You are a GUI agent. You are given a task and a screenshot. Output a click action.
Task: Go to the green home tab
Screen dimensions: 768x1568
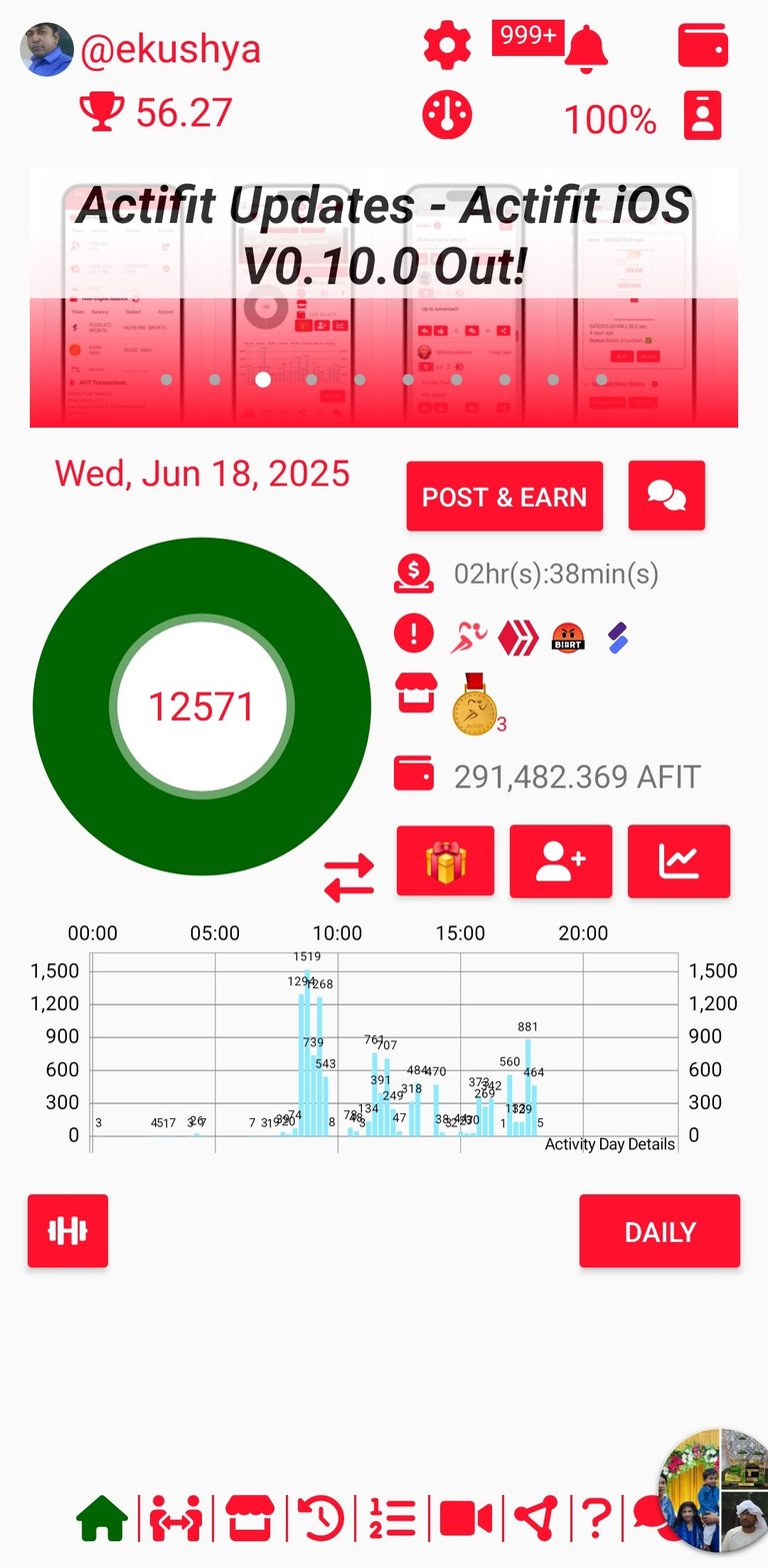[102, 1519]
